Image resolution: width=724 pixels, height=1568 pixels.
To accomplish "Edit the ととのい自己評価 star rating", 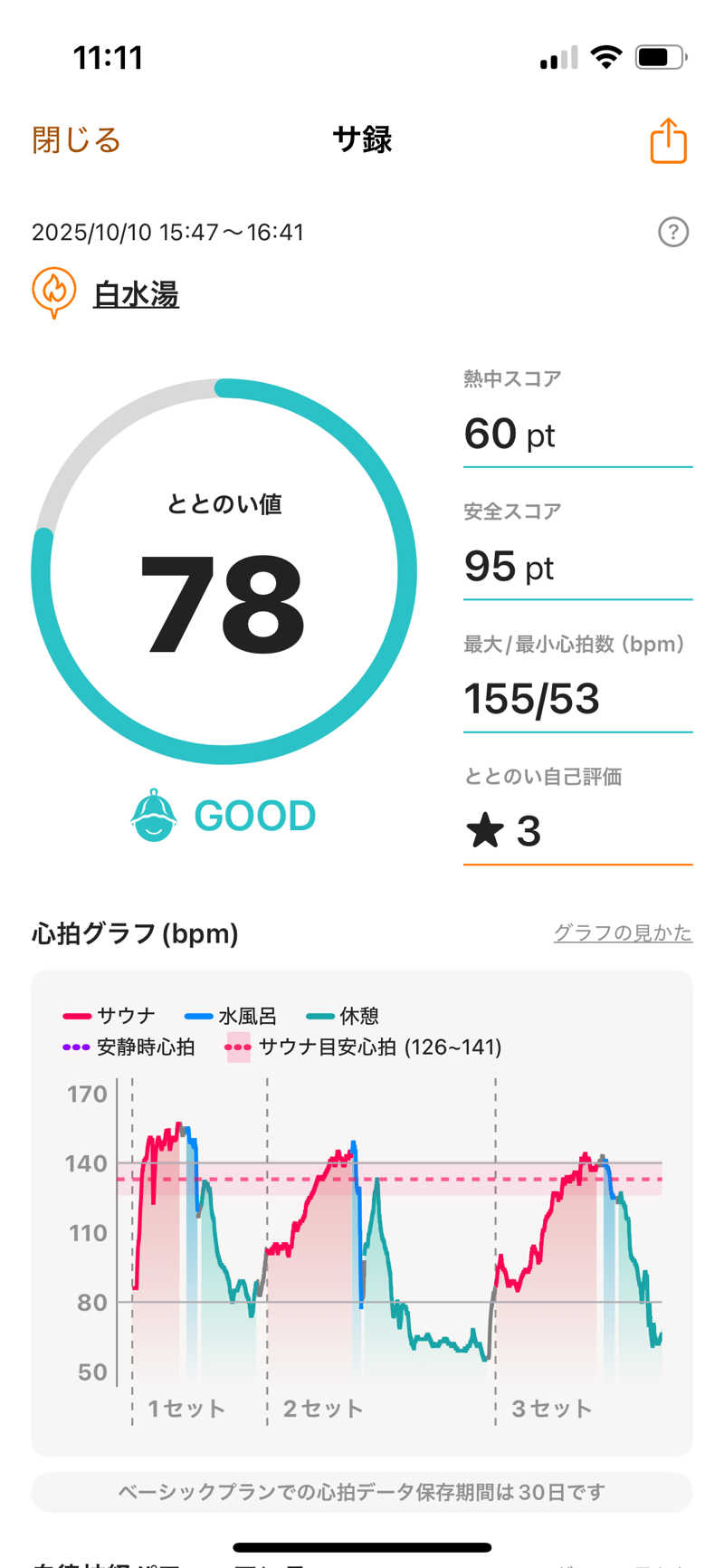I will (577, 831).
